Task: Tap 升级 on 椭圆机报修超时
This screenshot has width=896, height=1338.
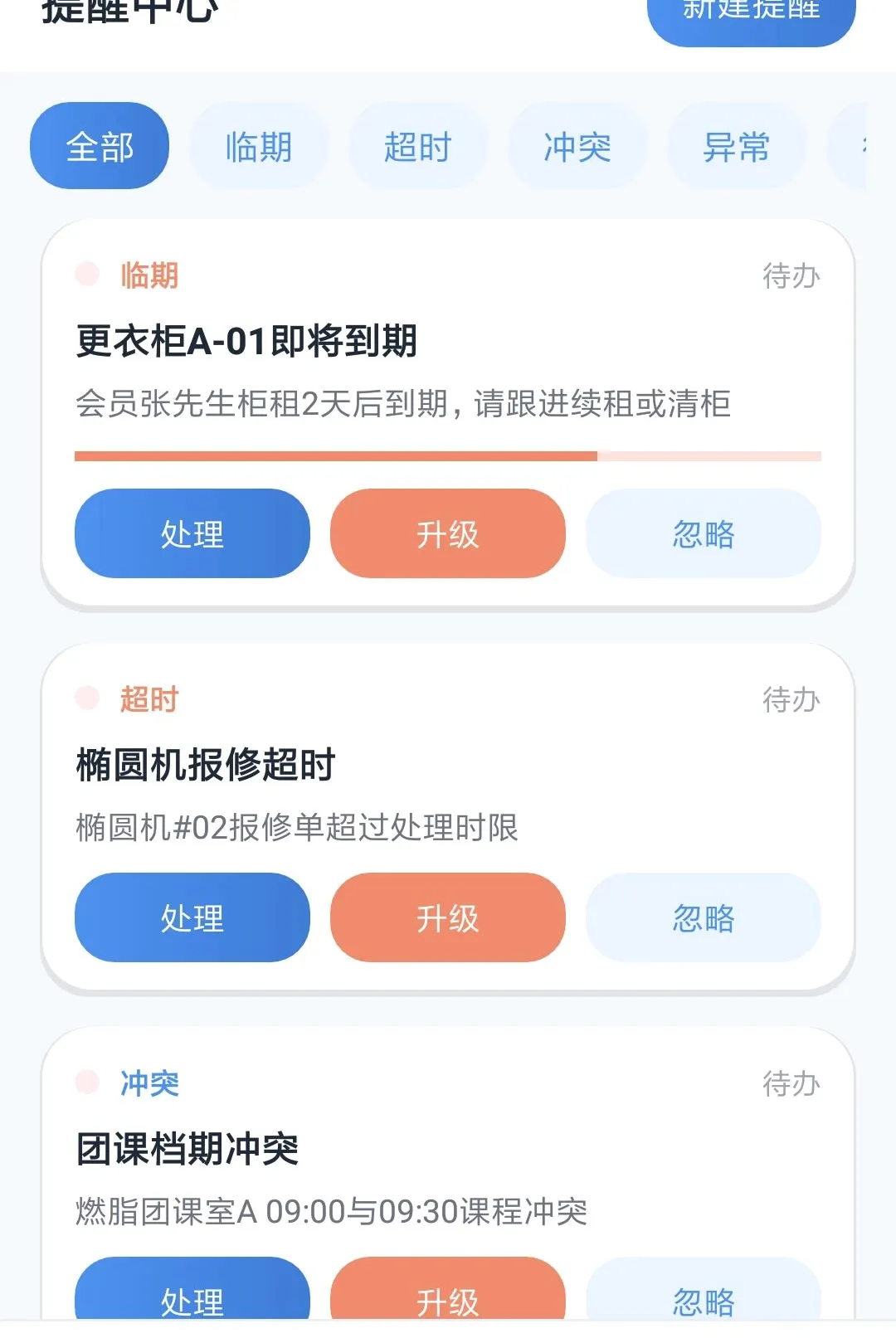Action: tap(448, 917)
